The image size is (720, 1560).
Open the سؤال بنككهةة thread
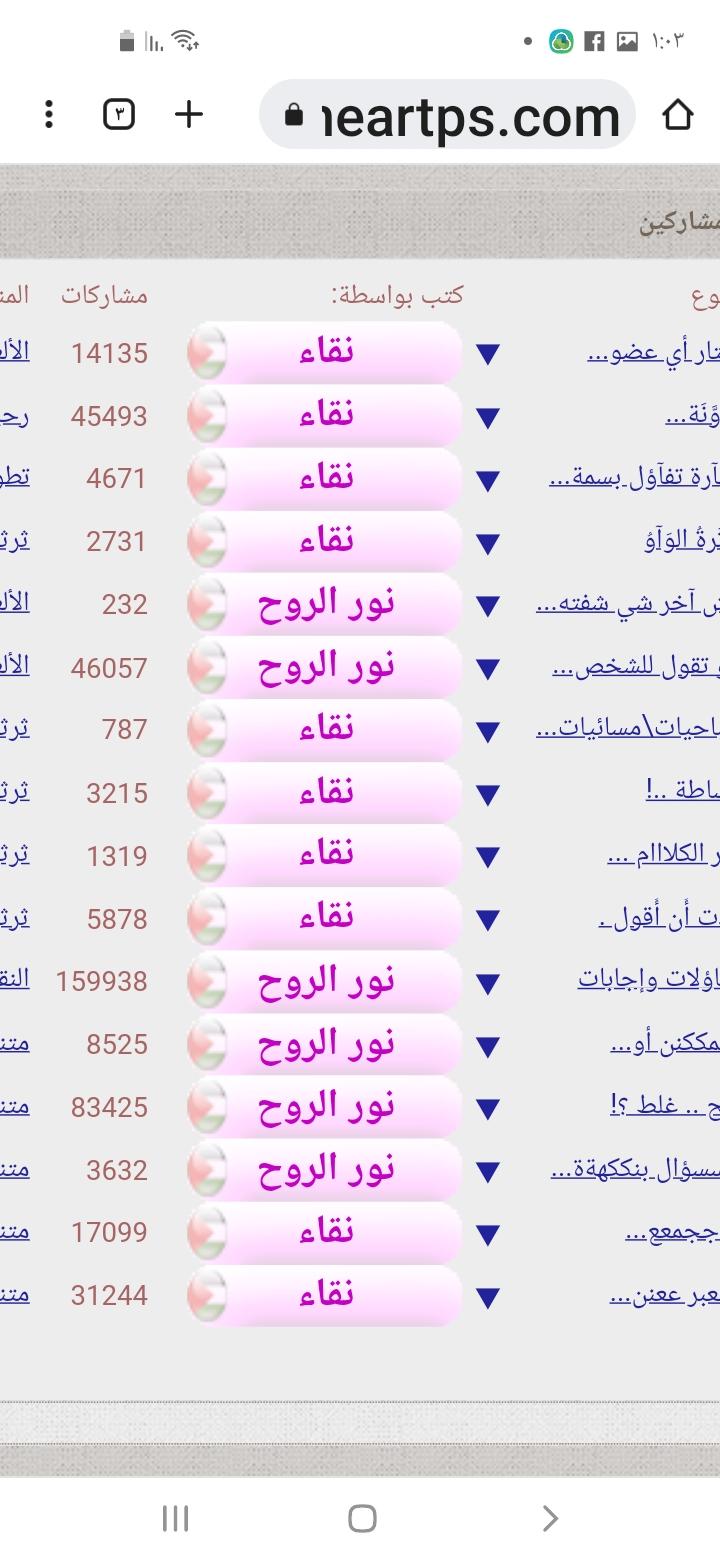[635, 1169]
